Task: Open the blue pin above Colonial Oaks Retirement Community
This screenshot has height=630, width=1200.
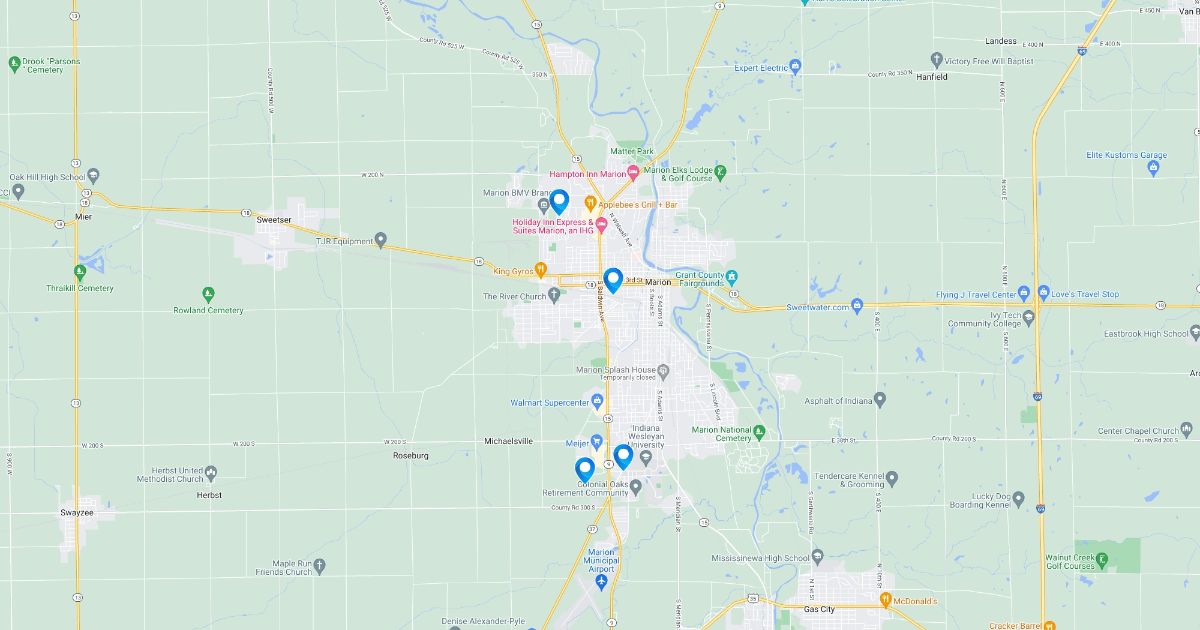Action: (x=585, y=469)
